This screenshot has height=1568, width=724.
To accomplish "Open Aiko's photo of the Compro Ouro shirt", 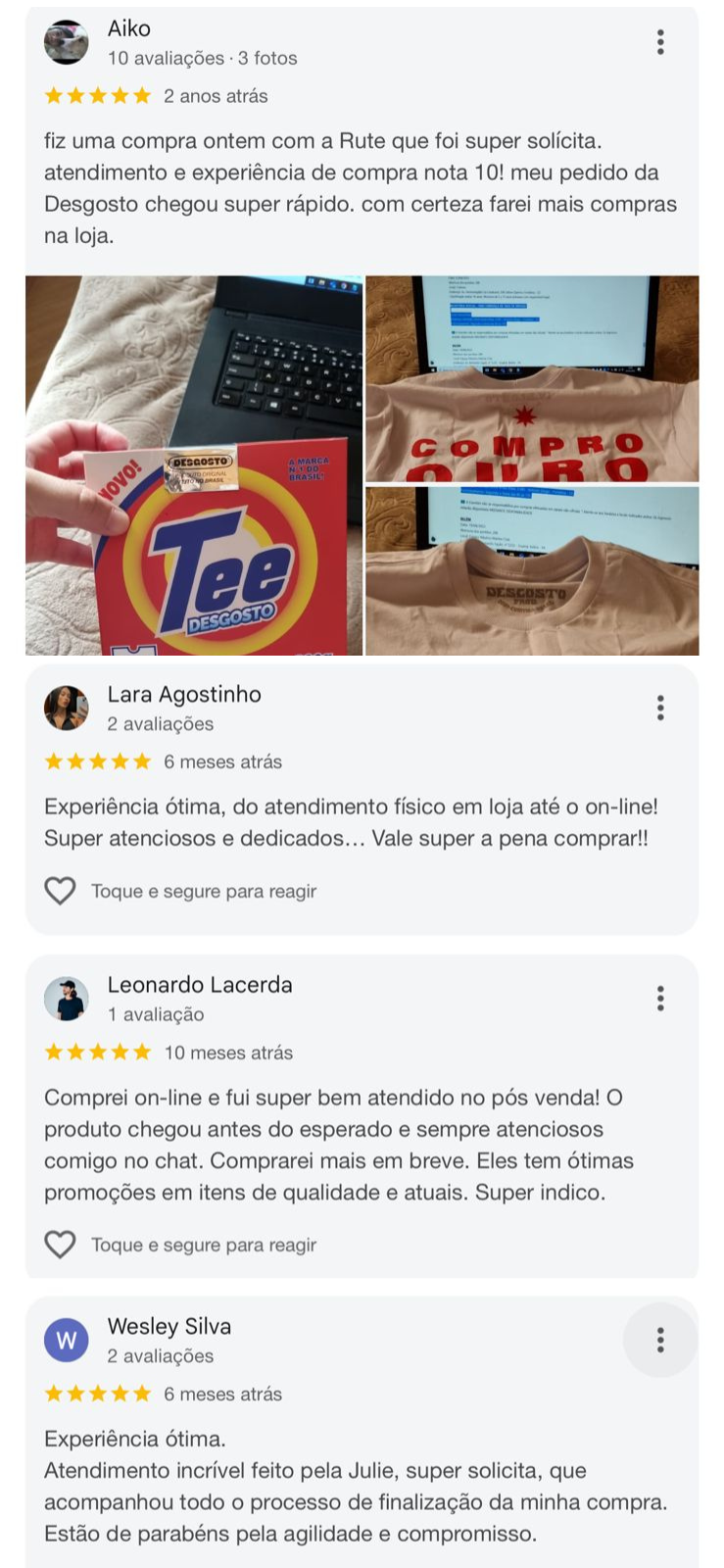I will (532, 378).
